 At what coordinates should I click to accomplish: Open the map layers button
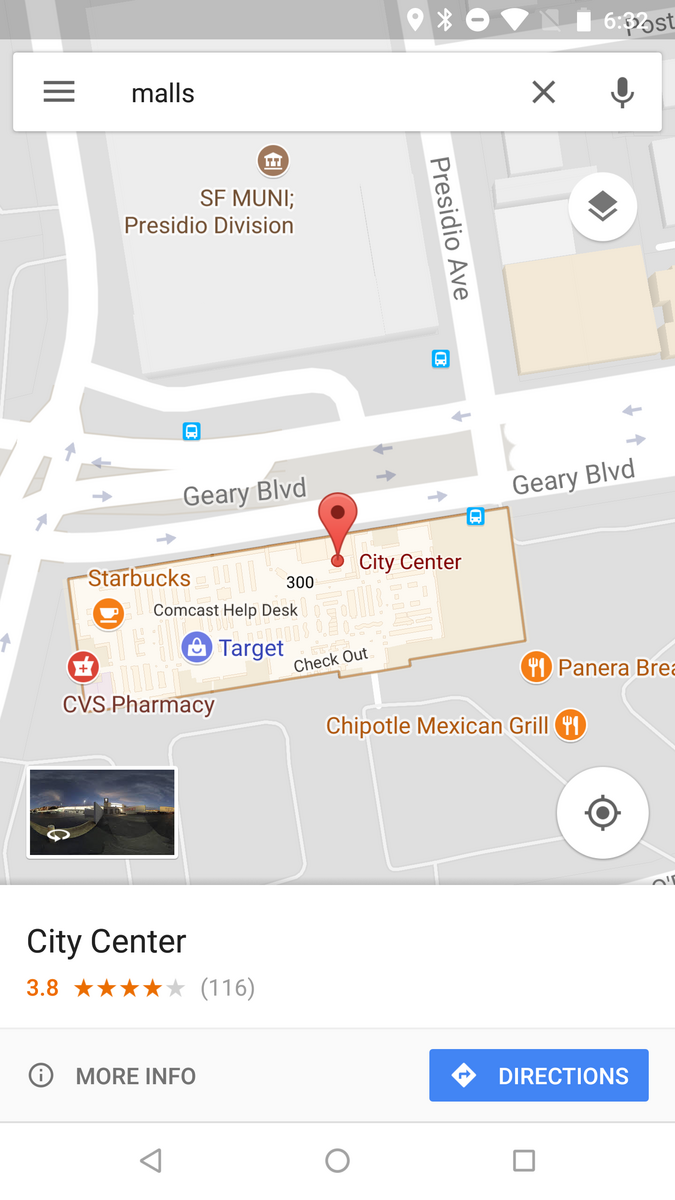click(602, 207)
